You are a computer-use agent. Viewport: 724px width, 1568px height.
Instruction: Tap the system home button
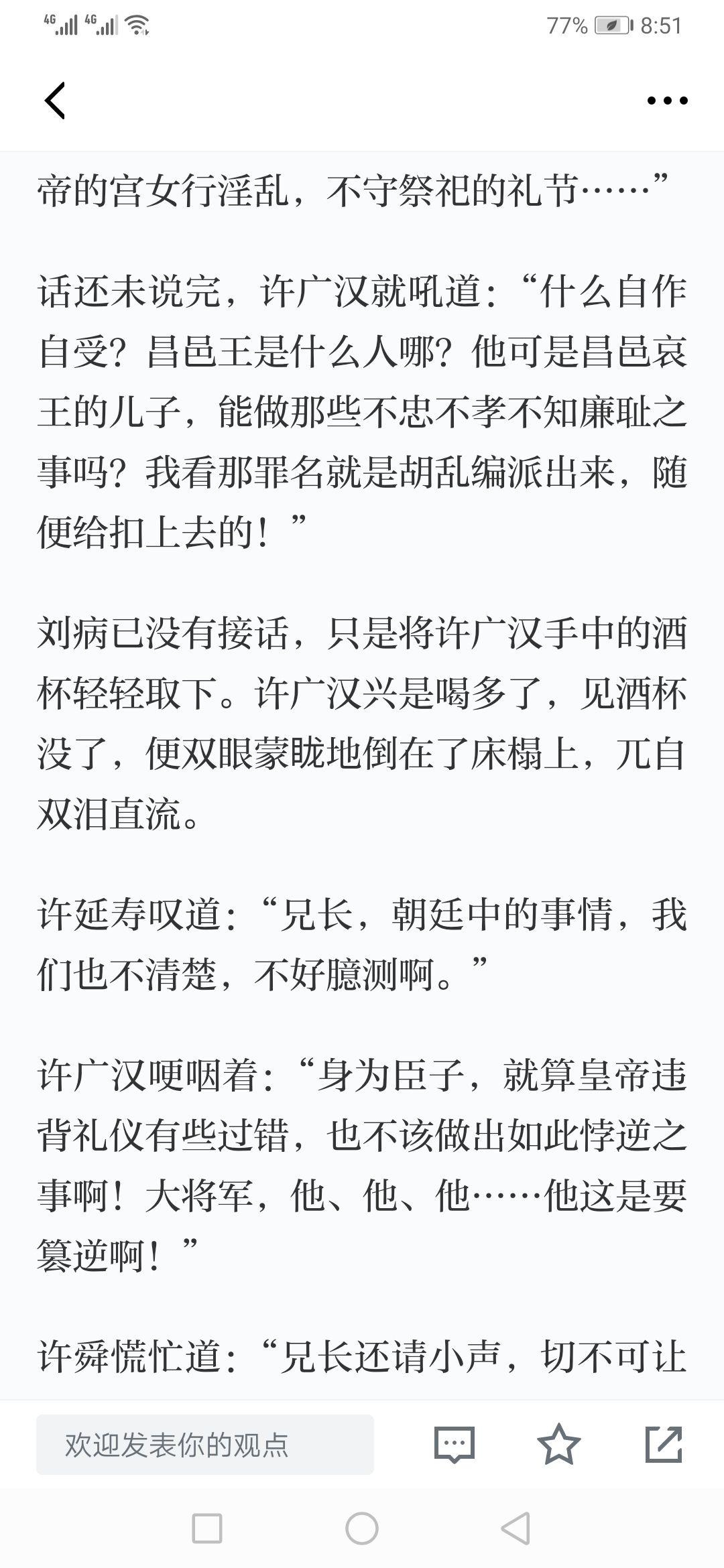point(362,1528)
